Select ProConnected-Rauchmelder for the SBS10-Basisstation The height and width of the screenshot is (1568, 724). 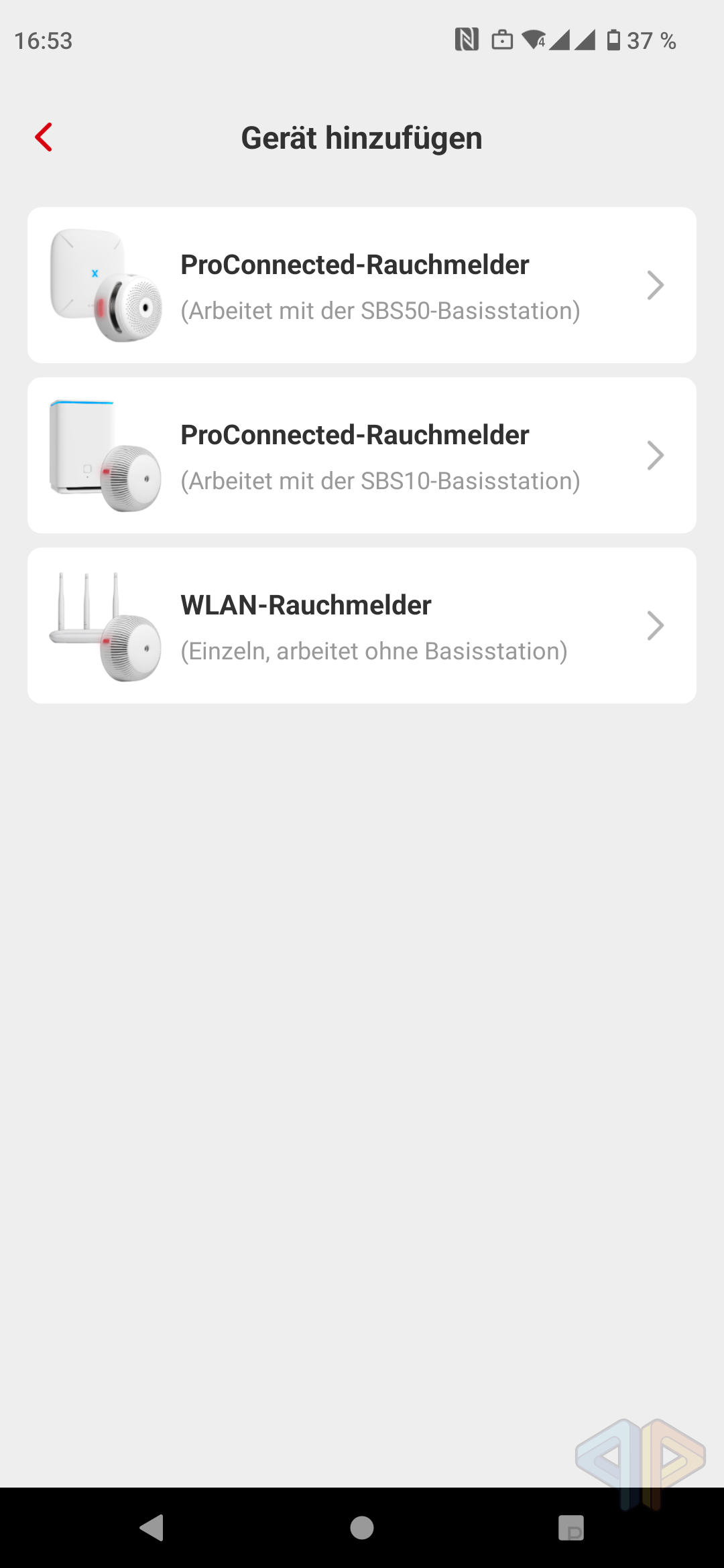point(362,456)
